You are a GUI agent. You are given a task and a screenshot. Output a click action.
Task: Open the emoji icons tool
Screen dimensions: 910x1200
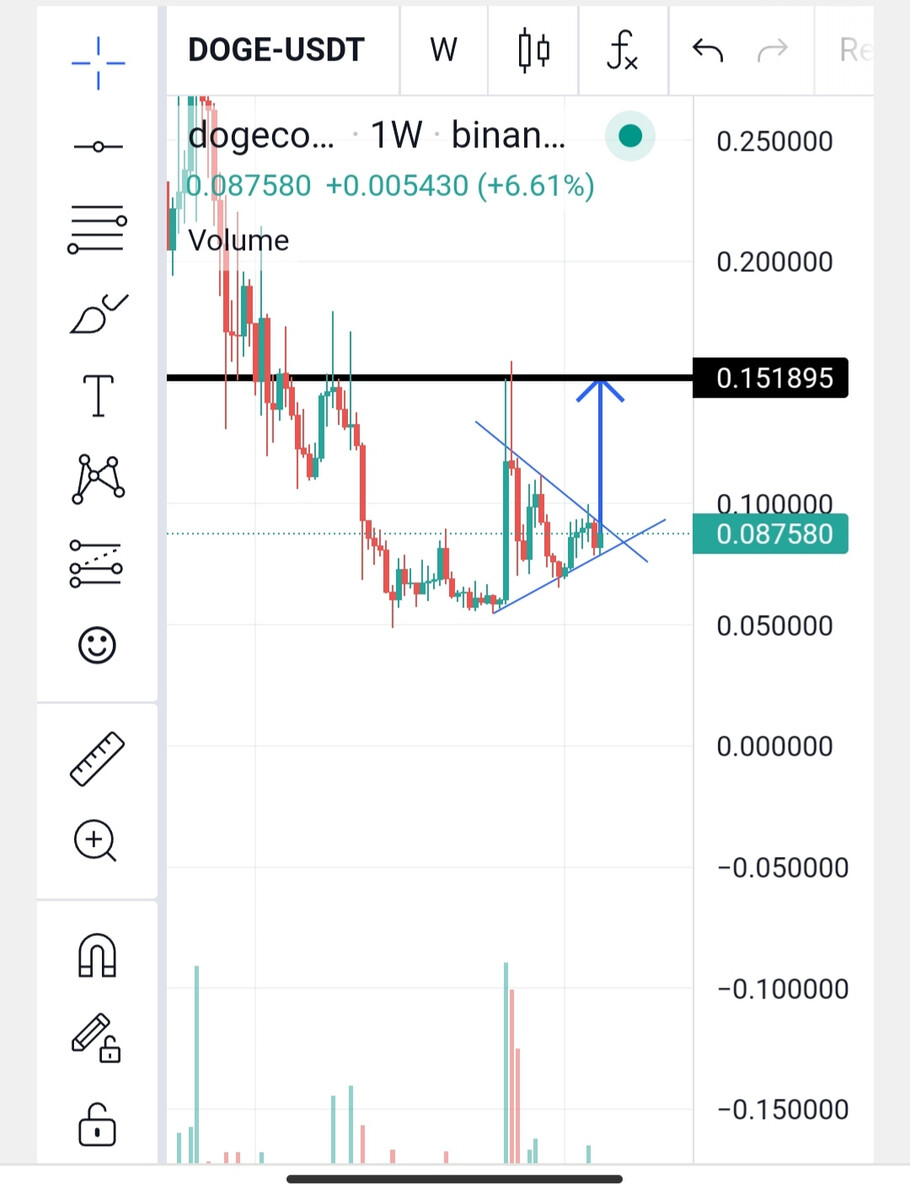(98, 645)
